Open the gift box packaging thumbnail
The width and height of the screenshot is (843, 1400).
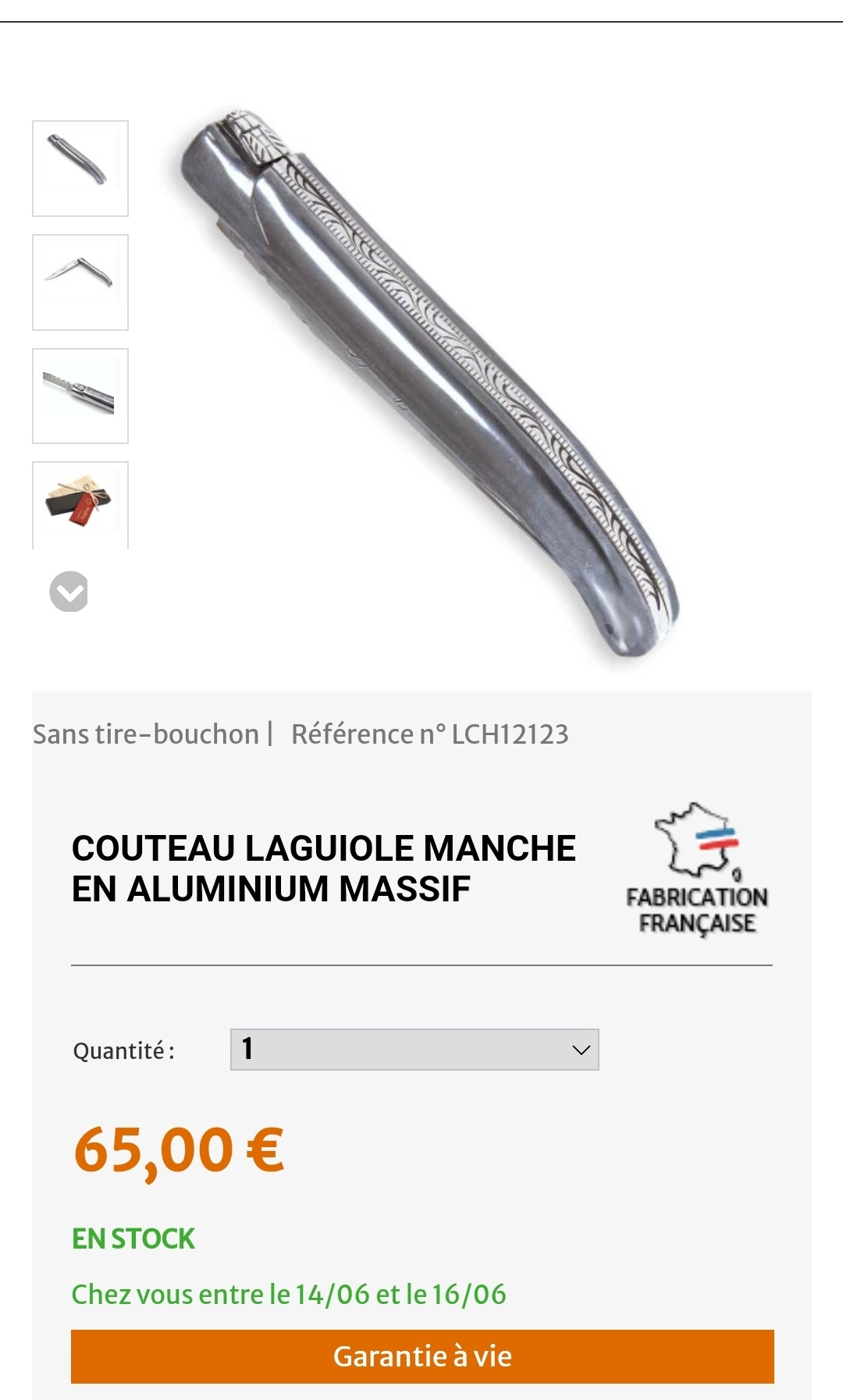tap(80, 505)
